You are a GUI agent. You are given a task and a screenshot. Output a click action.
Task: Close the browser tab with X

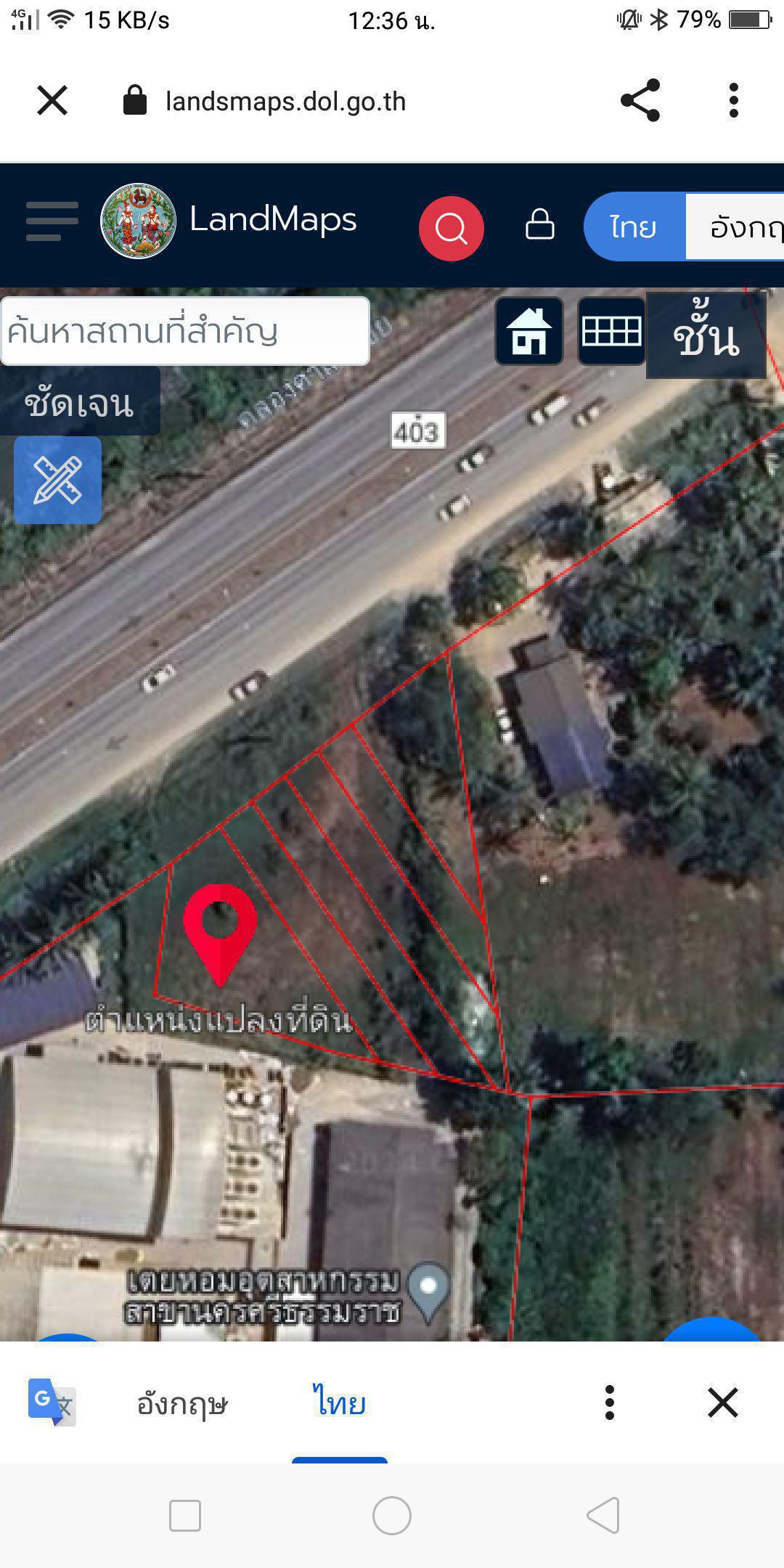52,100
